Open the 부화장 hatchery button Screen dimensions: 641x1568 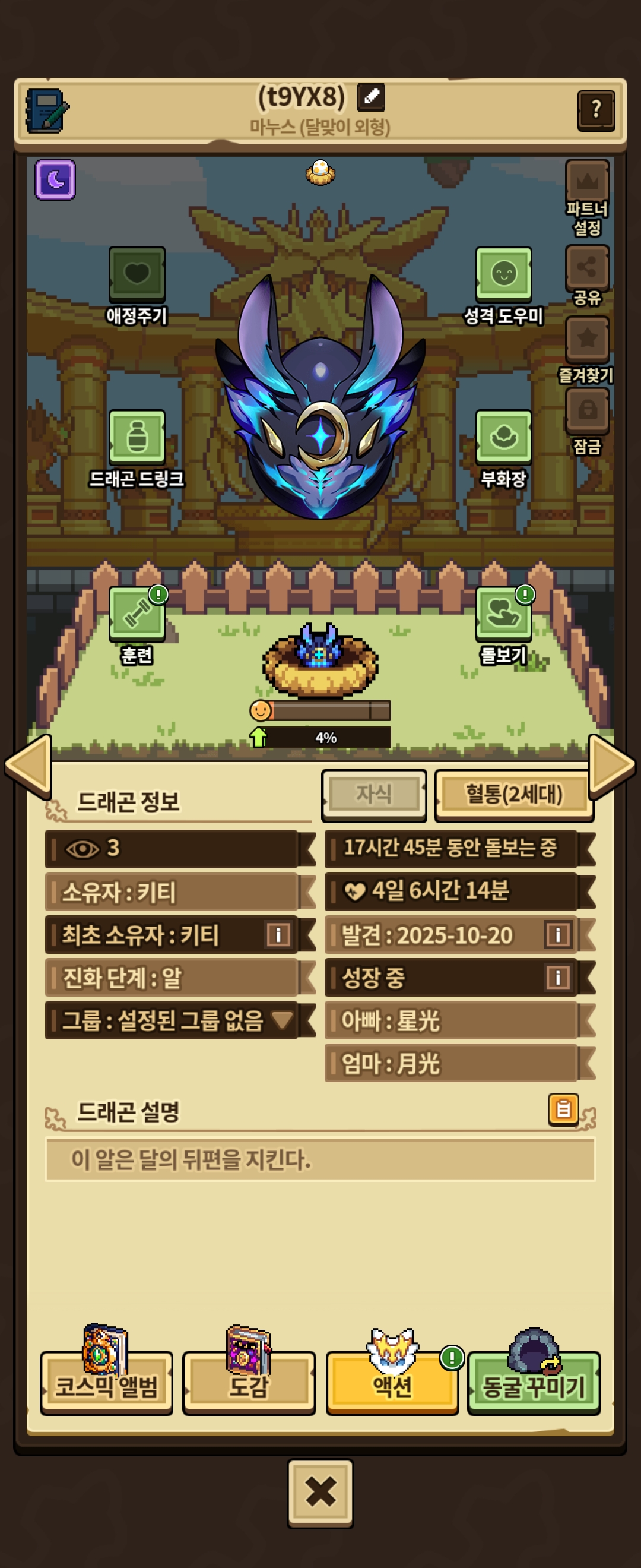(503, 437)
